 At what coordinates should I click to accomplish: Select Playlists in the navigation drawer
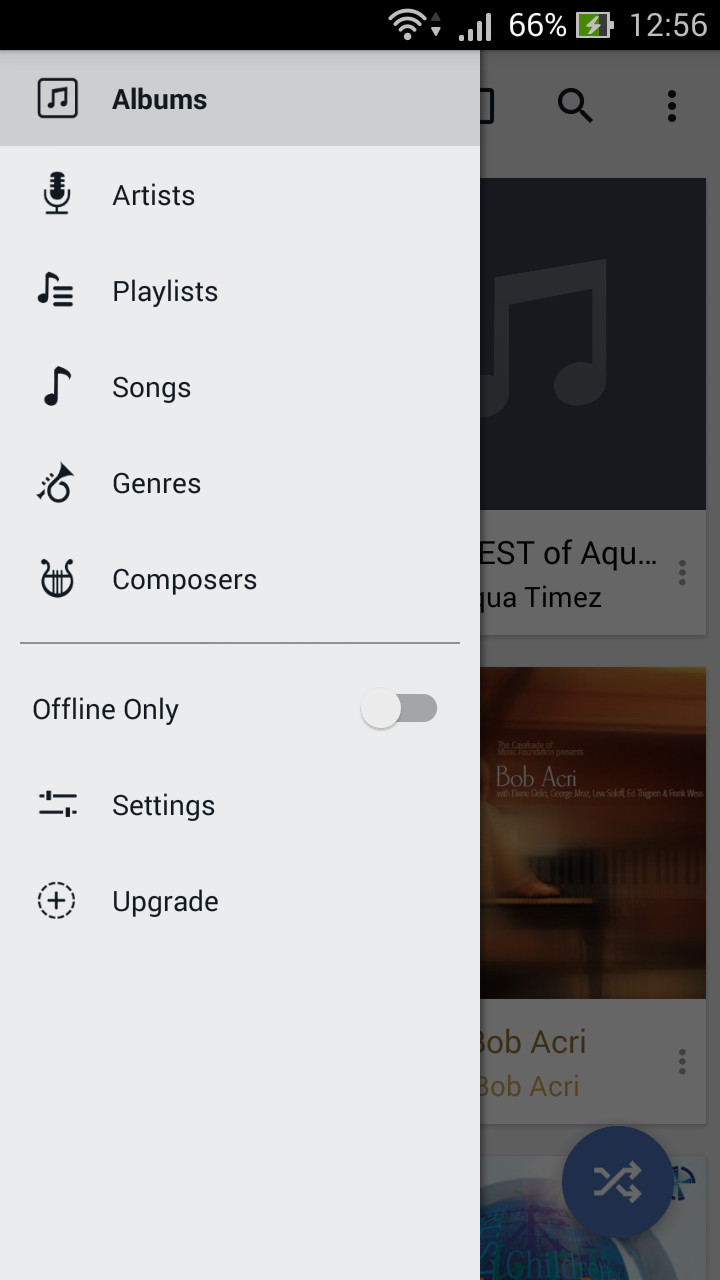(165, 291)
